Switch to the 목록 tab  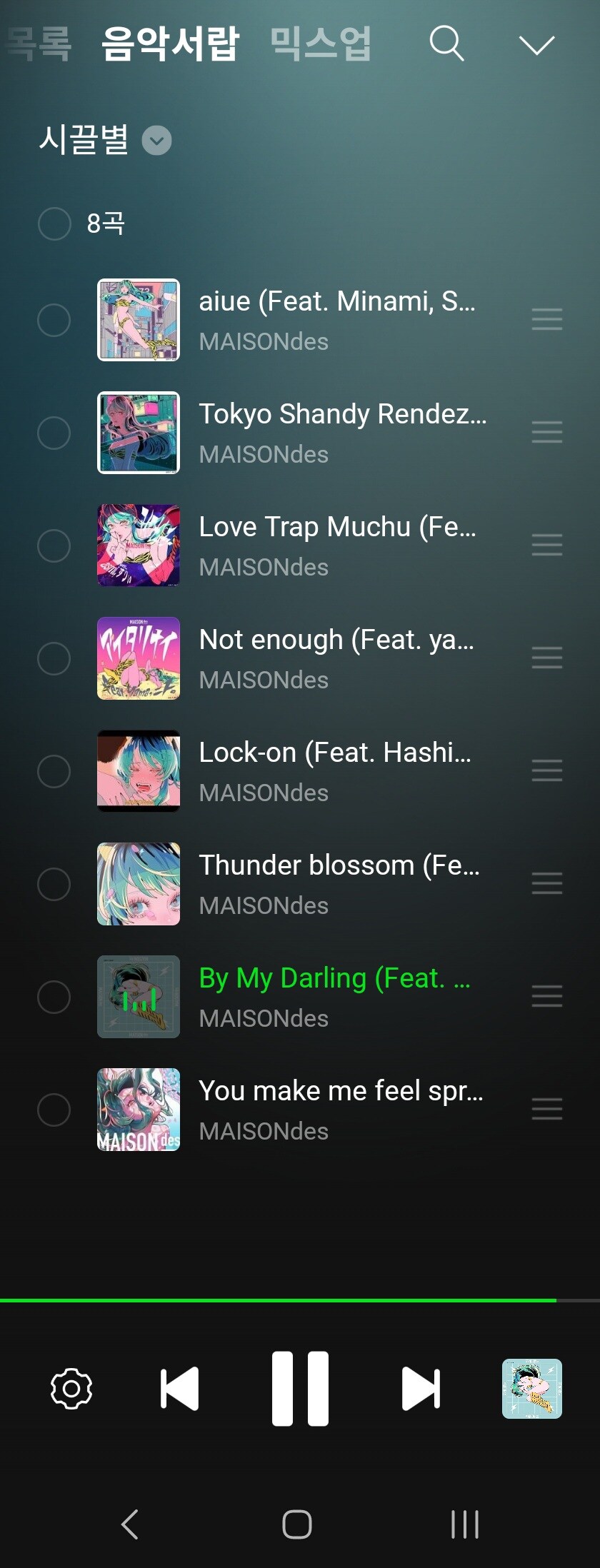37,44
